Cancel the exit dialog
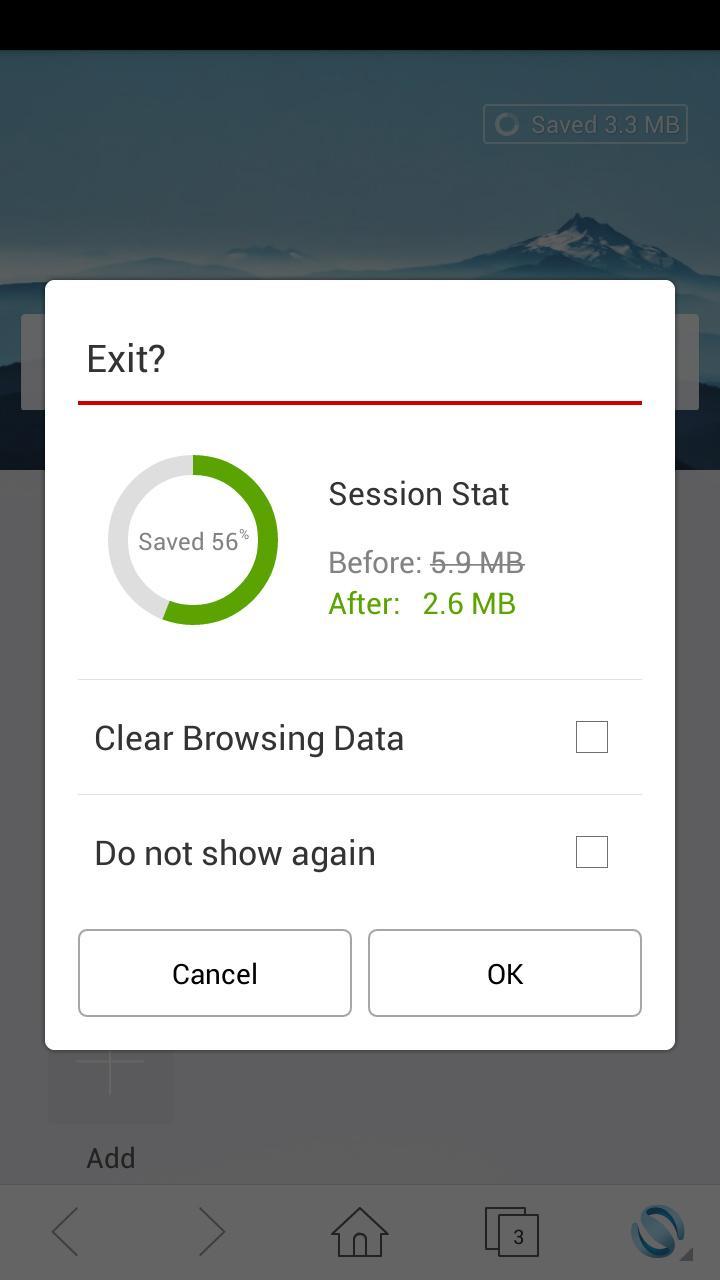Viewport: 720px width, 1280px height. point(215,973)
